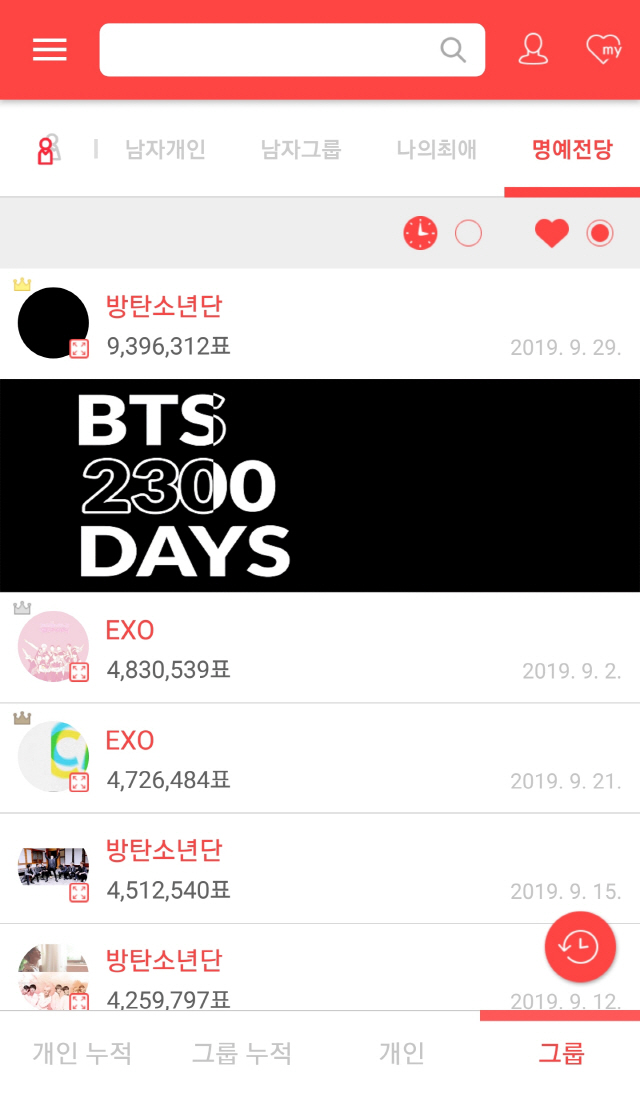Switch to the 개인 bottom tab
The width and height of the screenshot is (640, 1095).
(x=402, y=1053)
